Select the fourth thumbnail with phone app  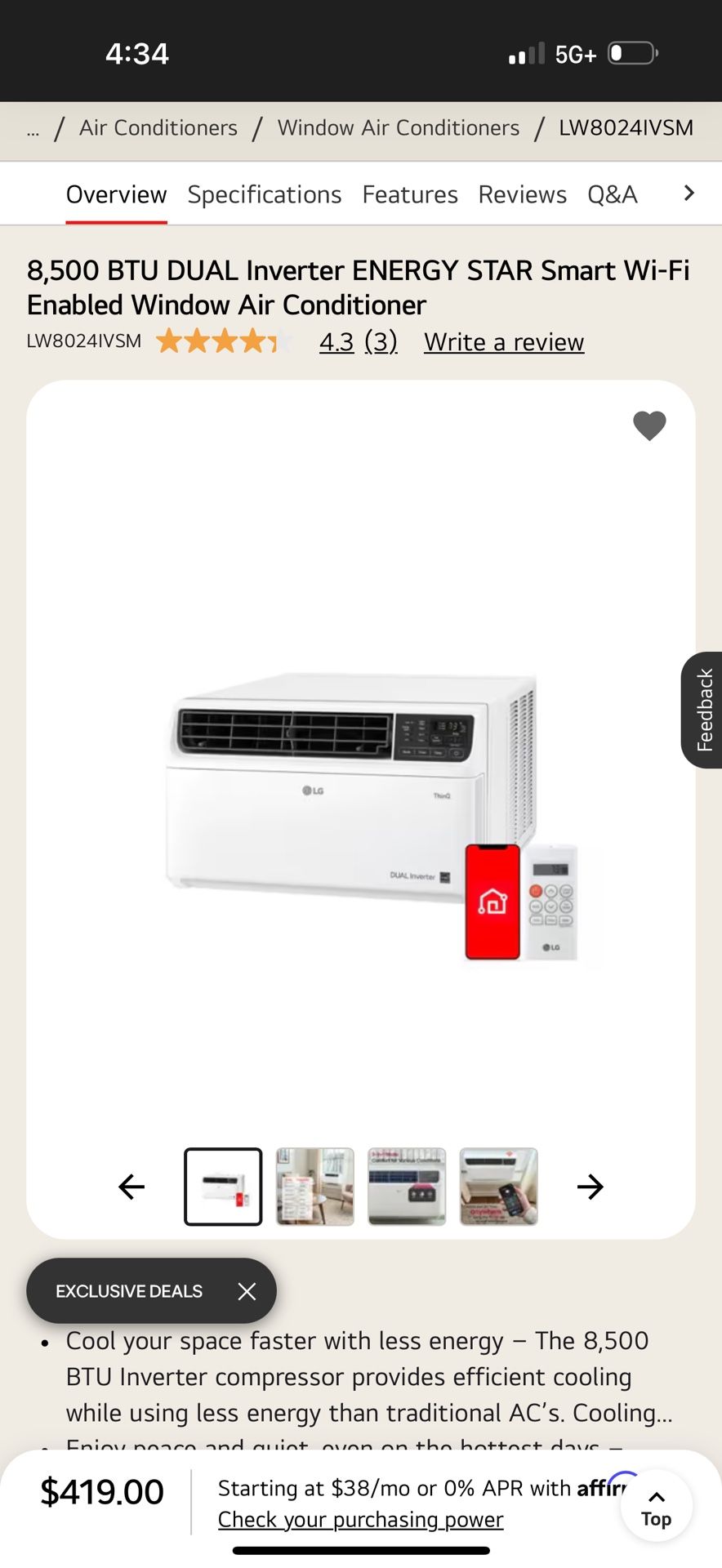coord(498,1187)
